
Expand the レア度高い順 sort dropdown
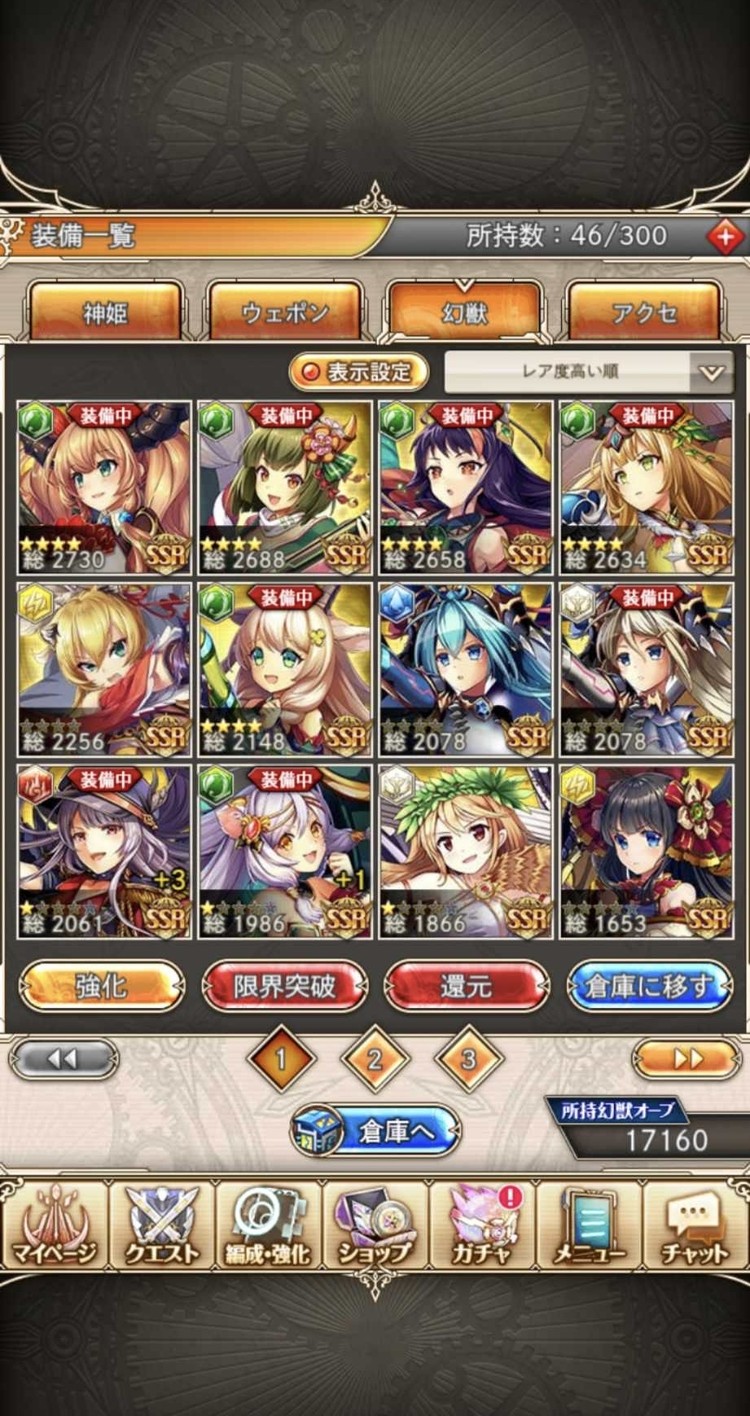point(588,372)
